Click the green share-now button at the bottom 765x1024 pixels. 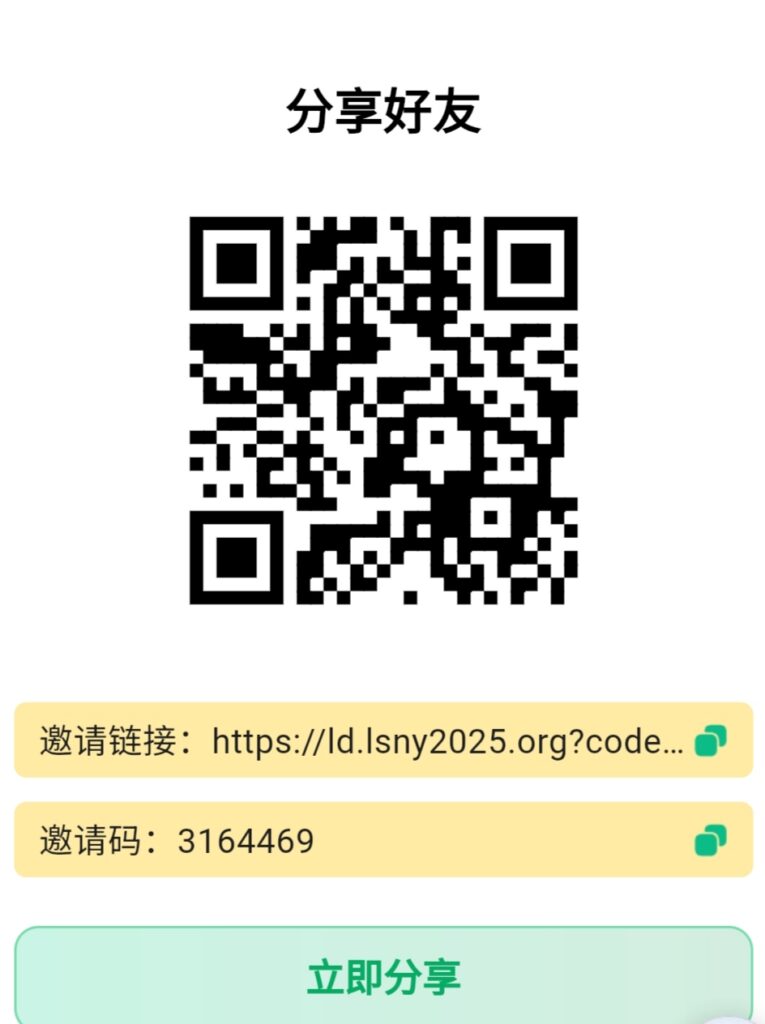(382, 974)
